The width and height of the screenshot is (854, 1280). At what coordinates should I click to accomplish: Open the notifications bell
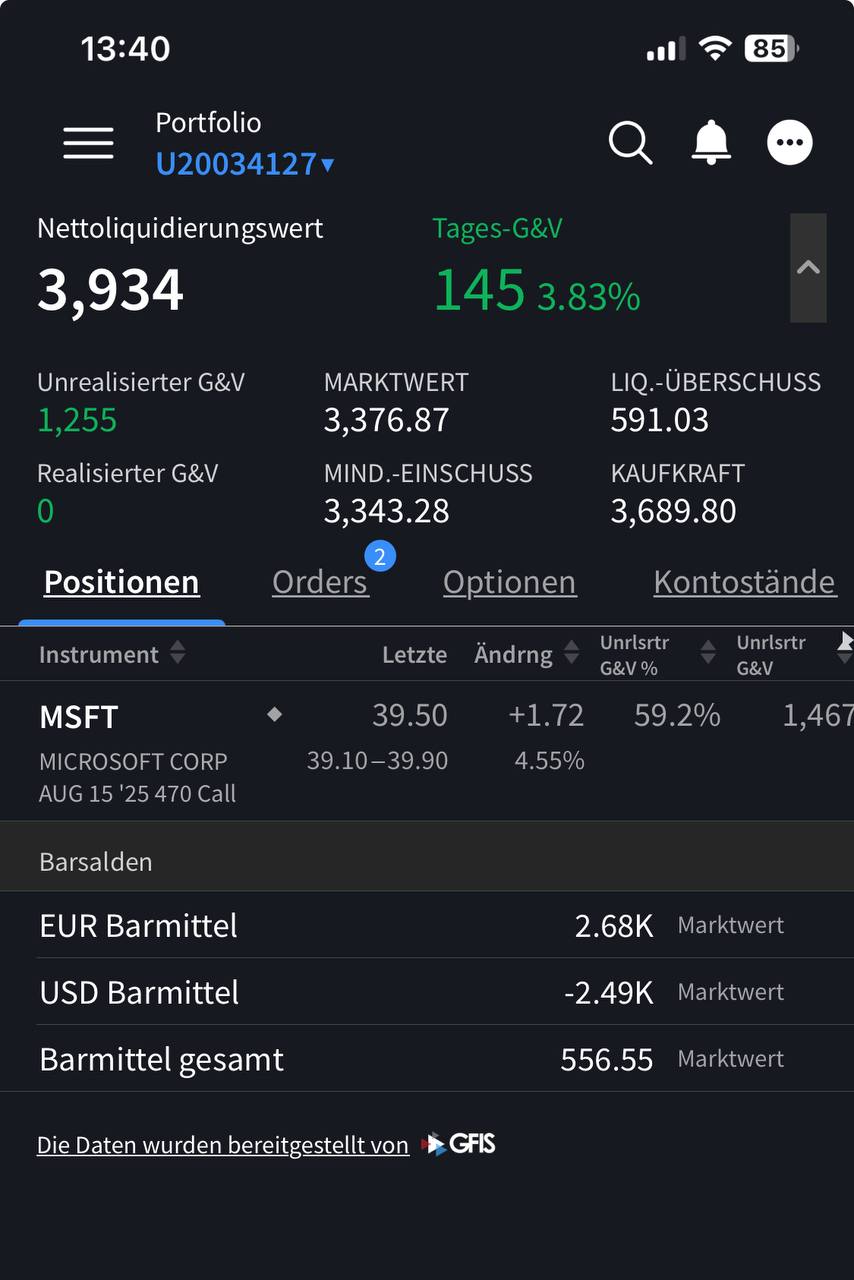point(711,143)
